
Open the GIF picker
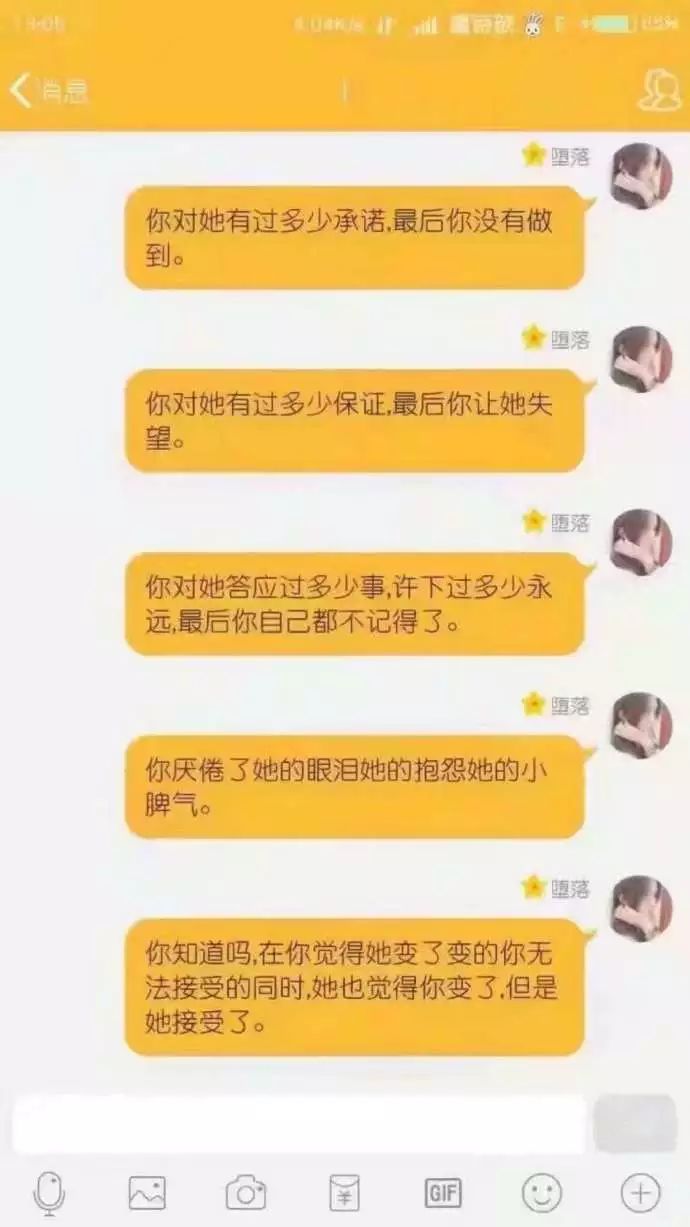(443, 1192)
